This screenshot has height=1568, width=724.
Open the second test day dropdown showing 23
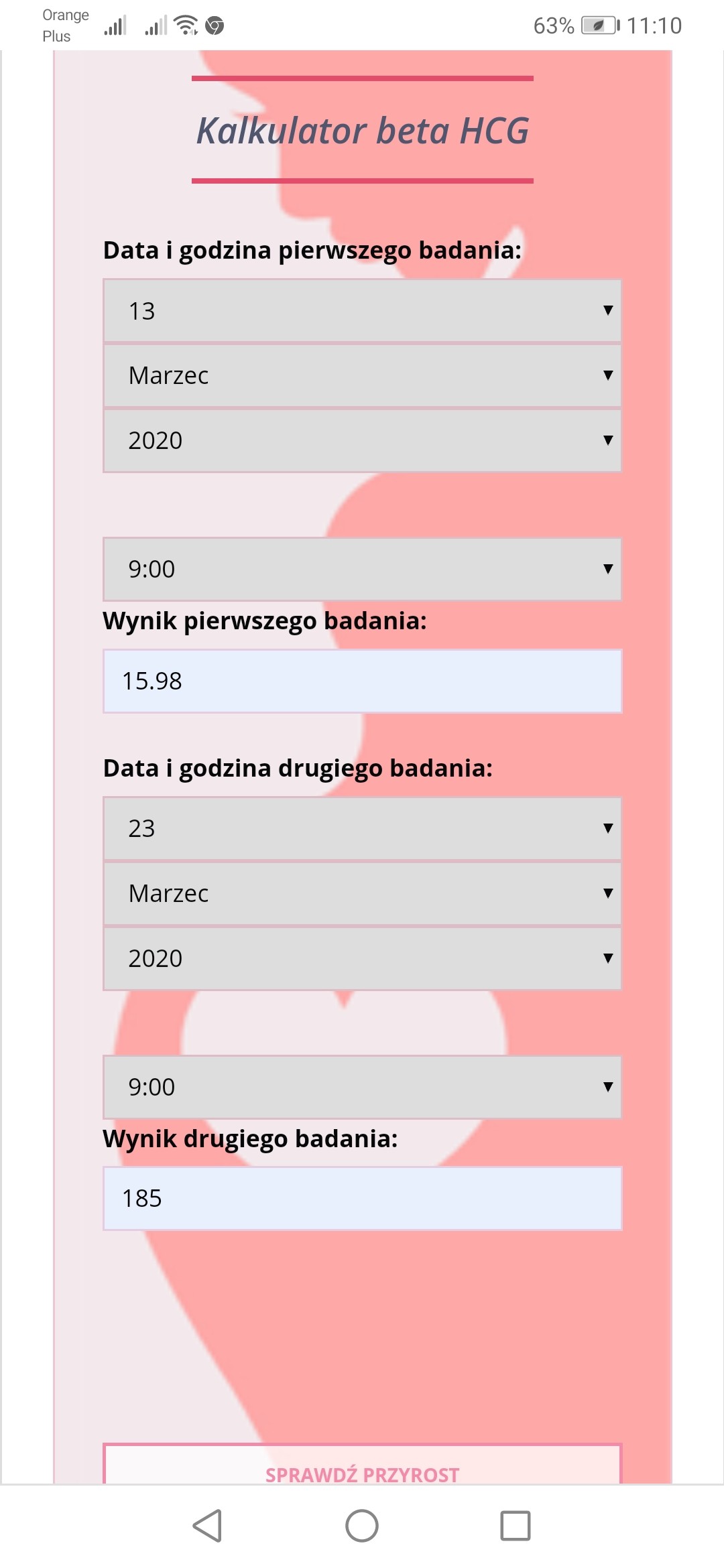362,828
